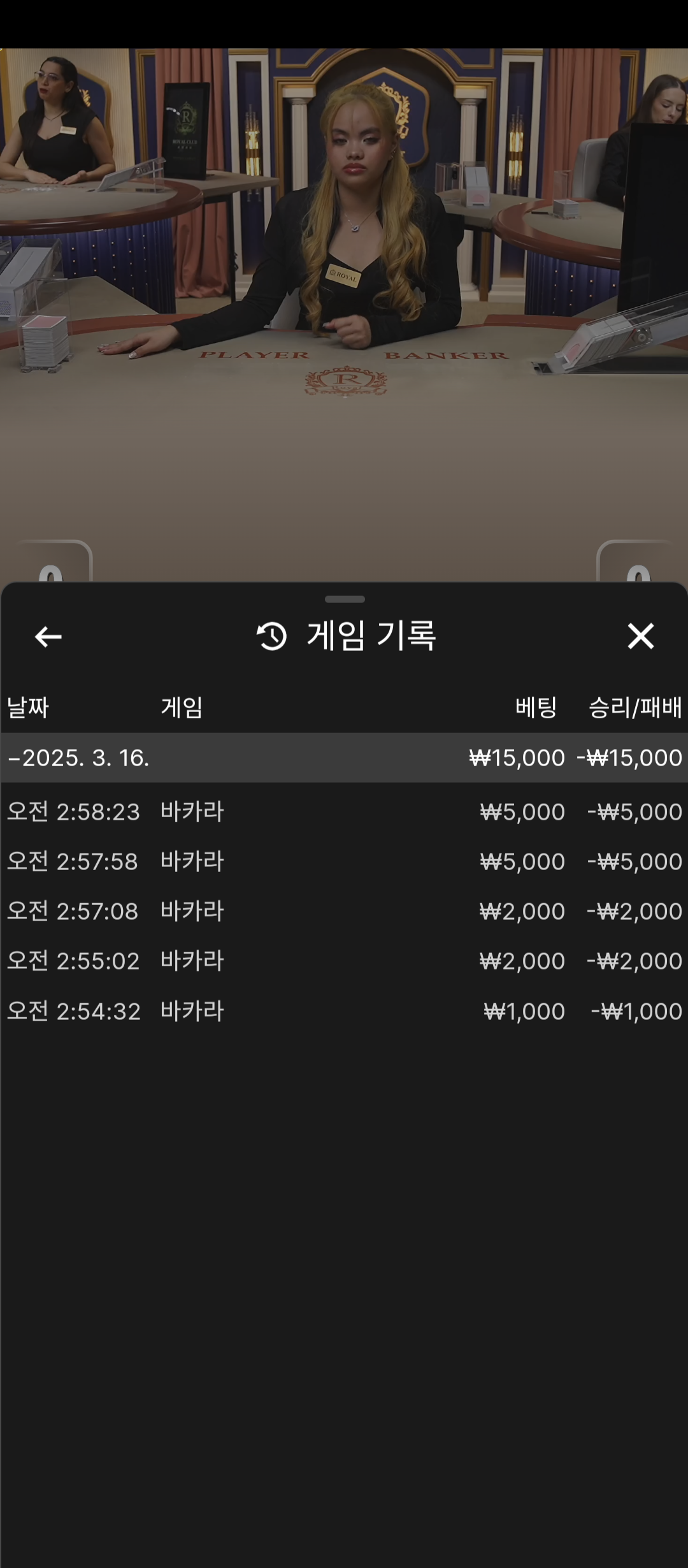Open the 오전 2:57:58 바카라 record
This screenshot has width=688, height=1568.
(x=344, y=861)
